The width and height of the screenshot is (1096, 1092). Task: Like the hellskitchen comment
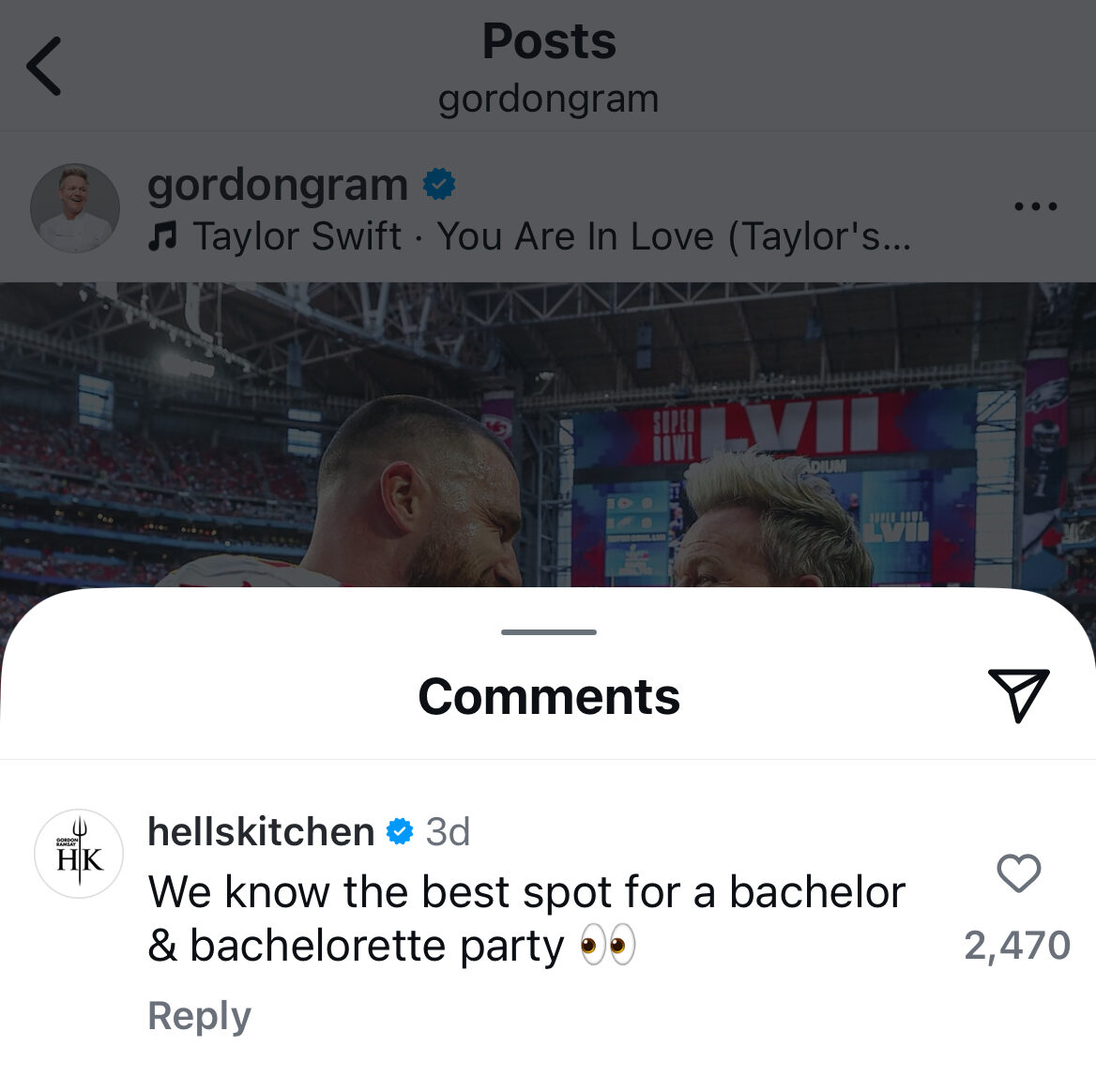[1018, 874]
